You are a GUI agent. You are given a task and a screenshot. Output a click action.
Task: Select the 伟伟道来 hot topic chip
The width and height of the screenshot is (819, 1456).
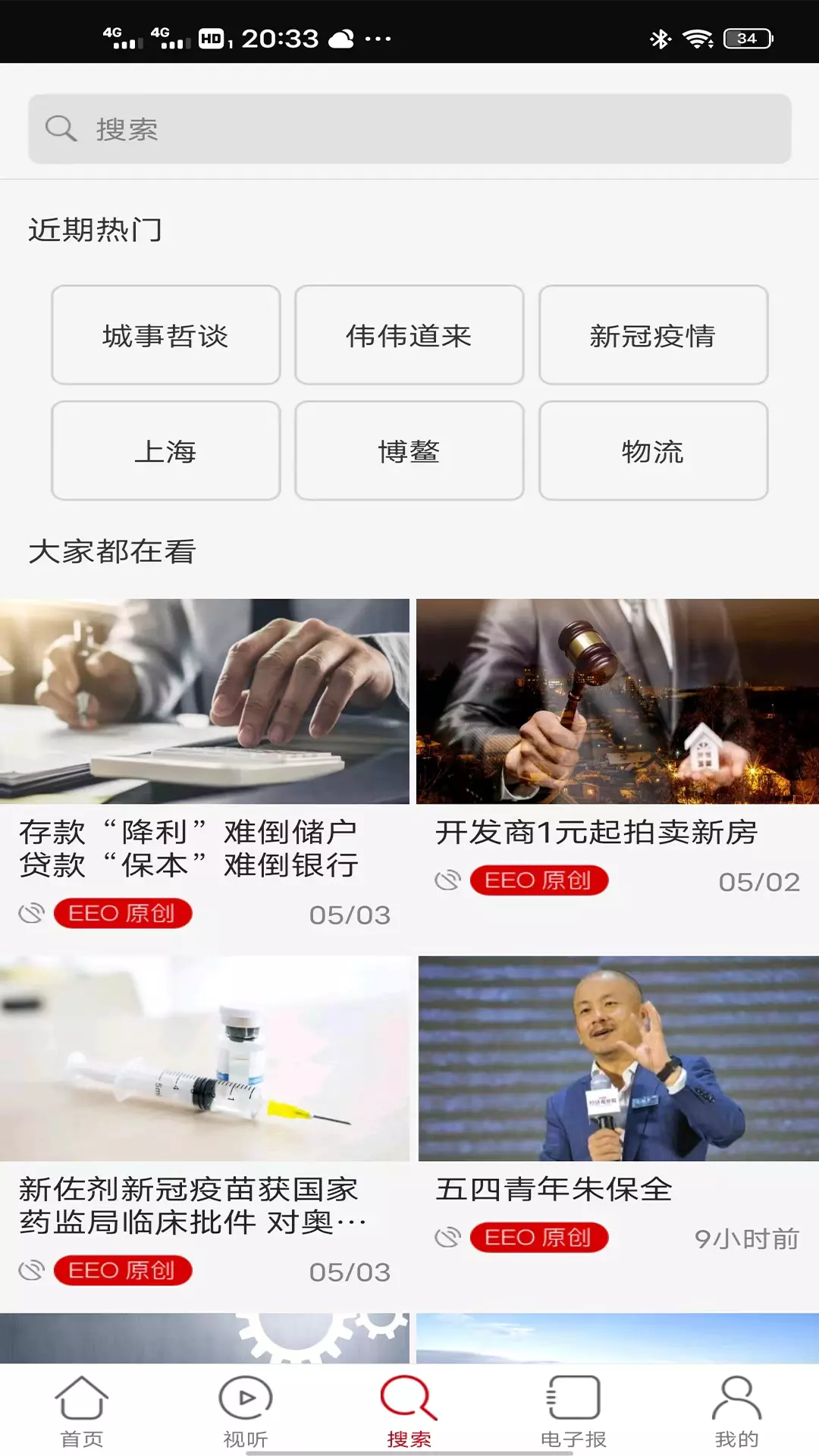click(x=409, y=335)
